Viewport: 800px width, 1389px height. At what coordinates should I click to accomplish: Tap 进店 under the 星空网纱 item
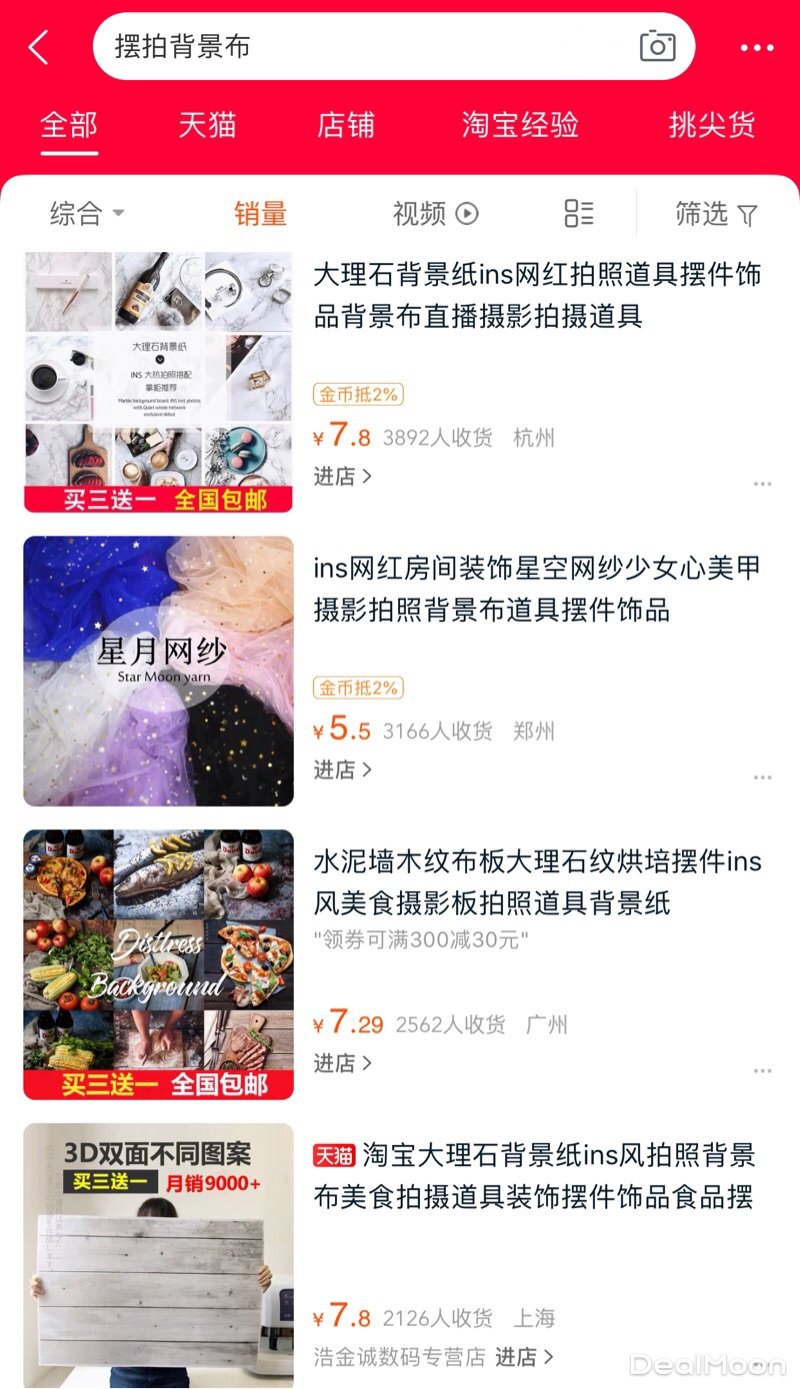coord(342,770)
